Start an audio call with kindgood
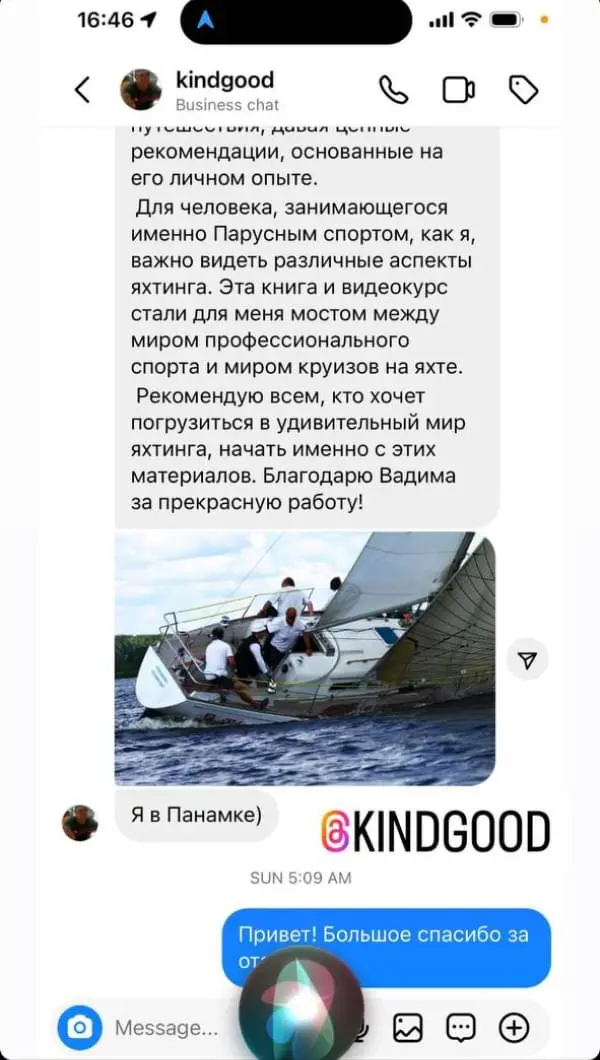 394,90
